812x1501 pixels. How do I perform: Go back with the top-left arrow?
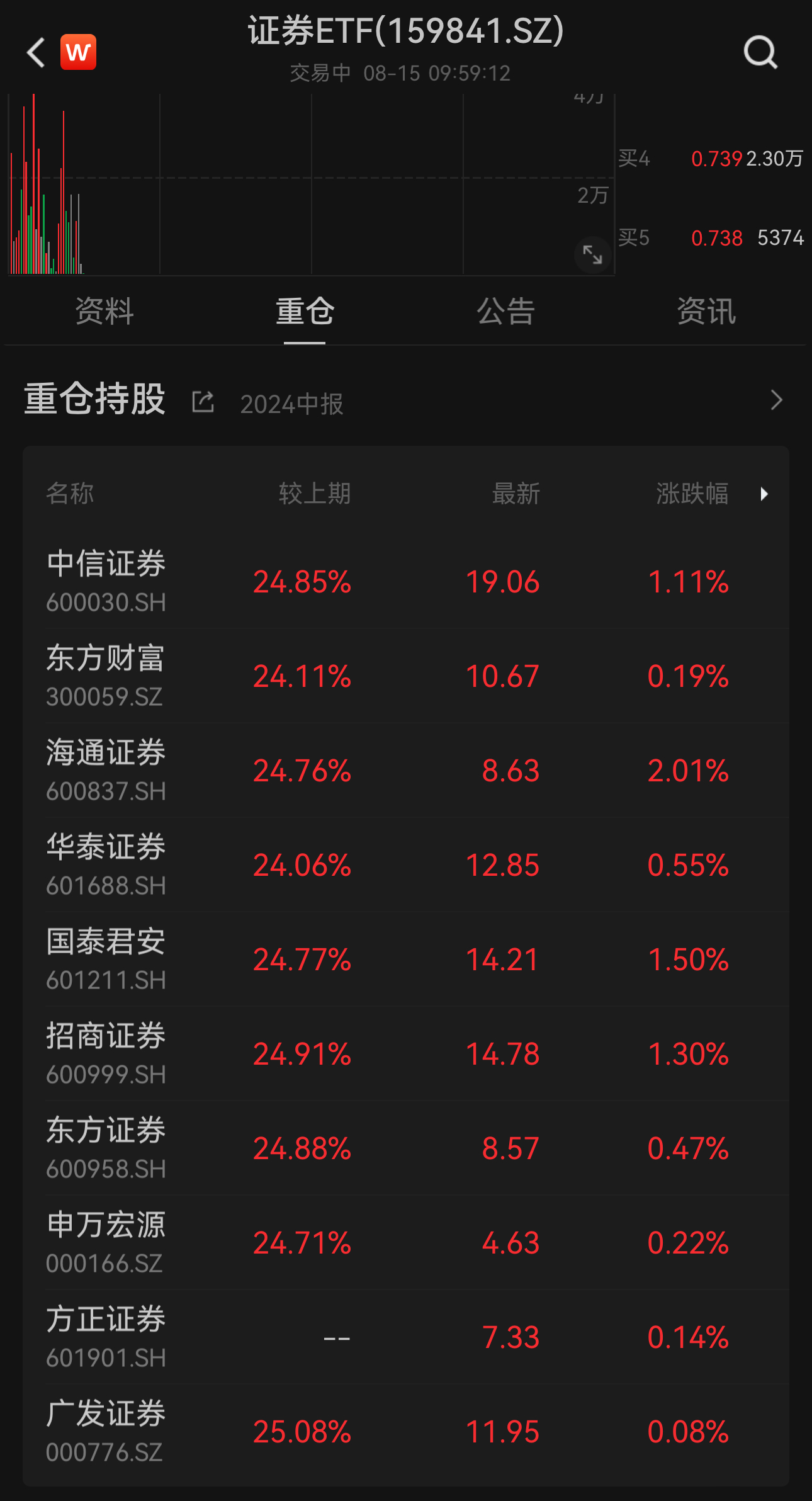click(x=37, y=52)
